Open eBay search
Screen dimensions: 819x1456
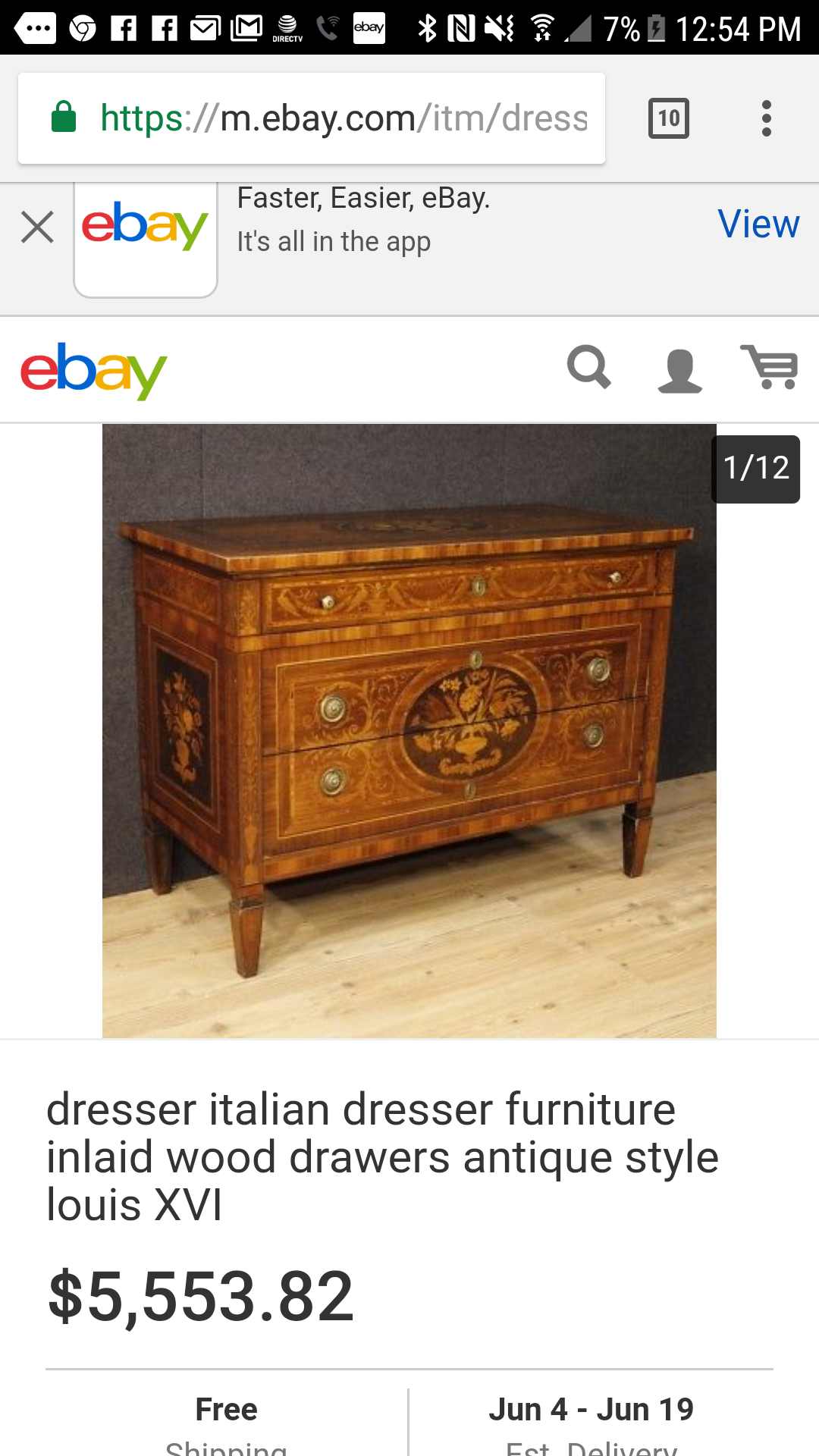[x=588, y=368]
